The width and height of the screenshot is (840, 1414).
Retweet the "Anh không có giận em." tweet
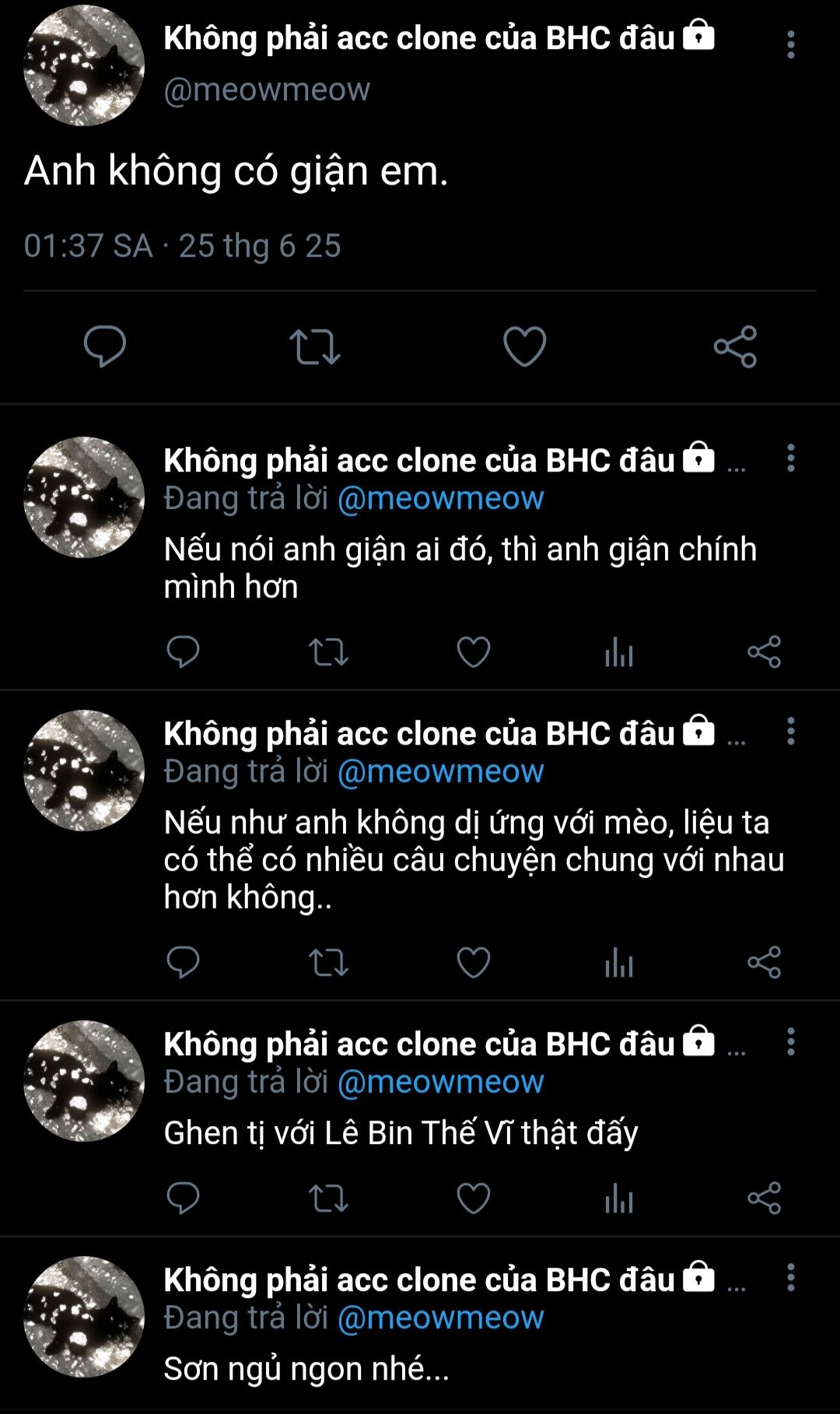(315, 346)
